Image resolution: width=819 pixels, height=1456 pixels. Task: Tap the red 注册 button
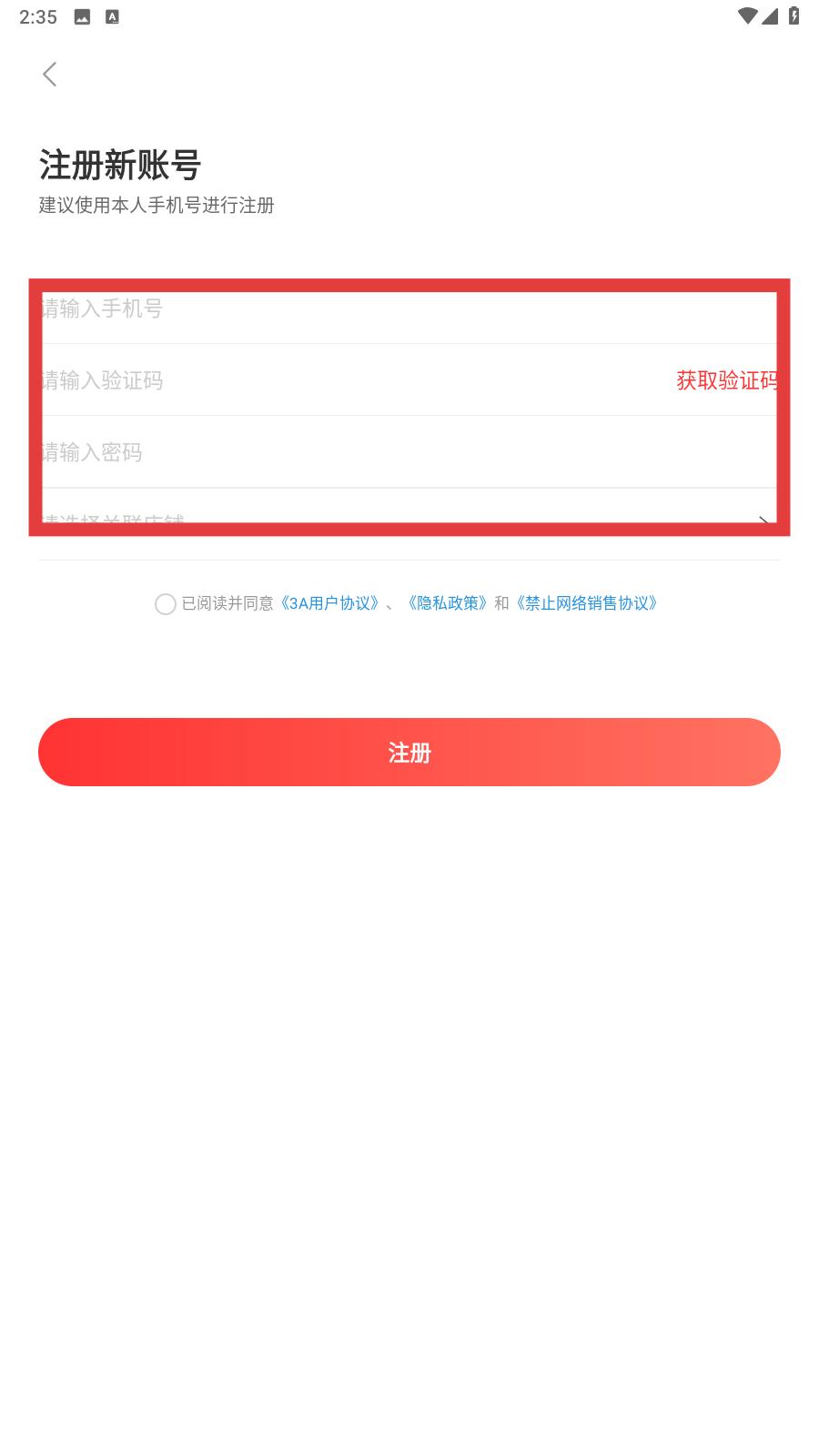tap(409, 753)
